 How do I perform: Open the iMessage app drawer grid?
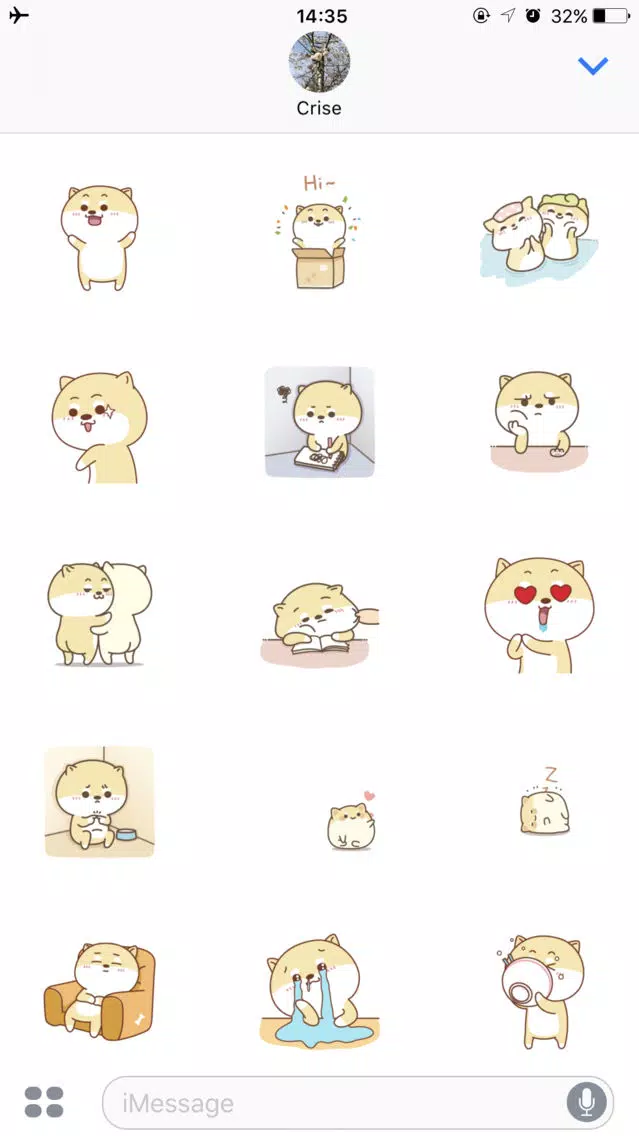44,1102
